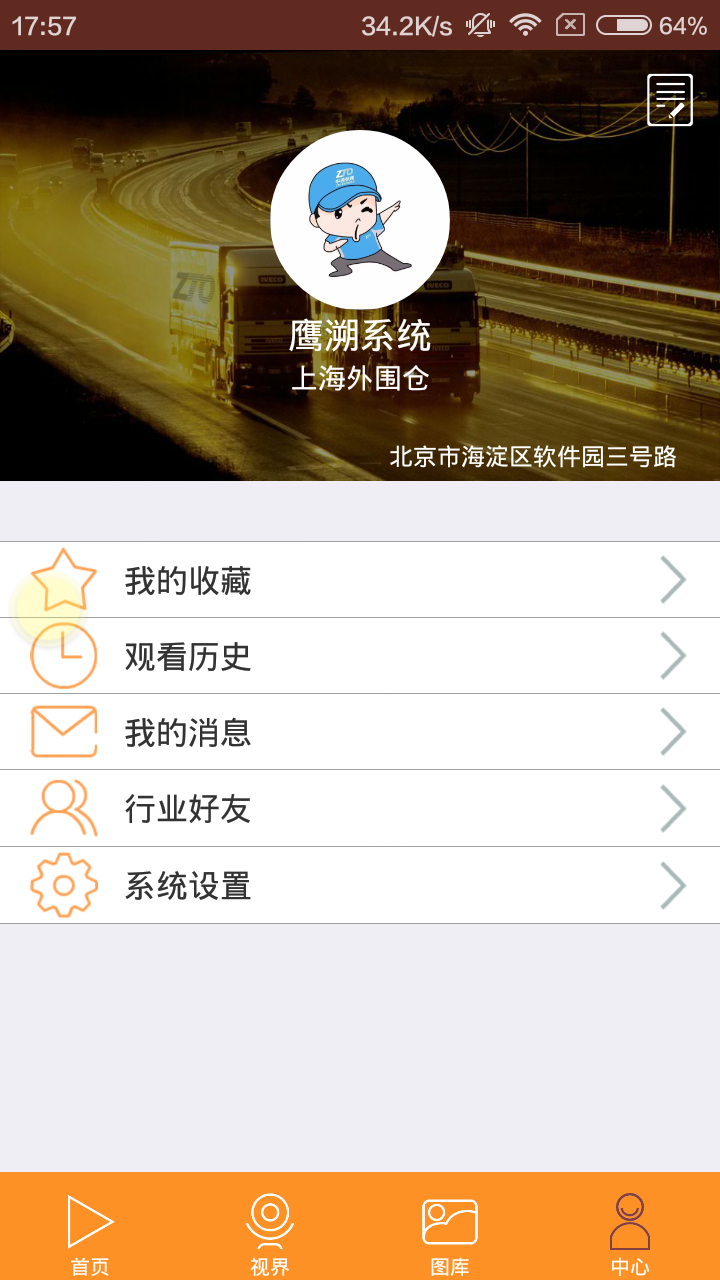The height and width of the screenshot is (1280, 720).
Task: Open the profile edit icon top right
Action: point(670,99)
